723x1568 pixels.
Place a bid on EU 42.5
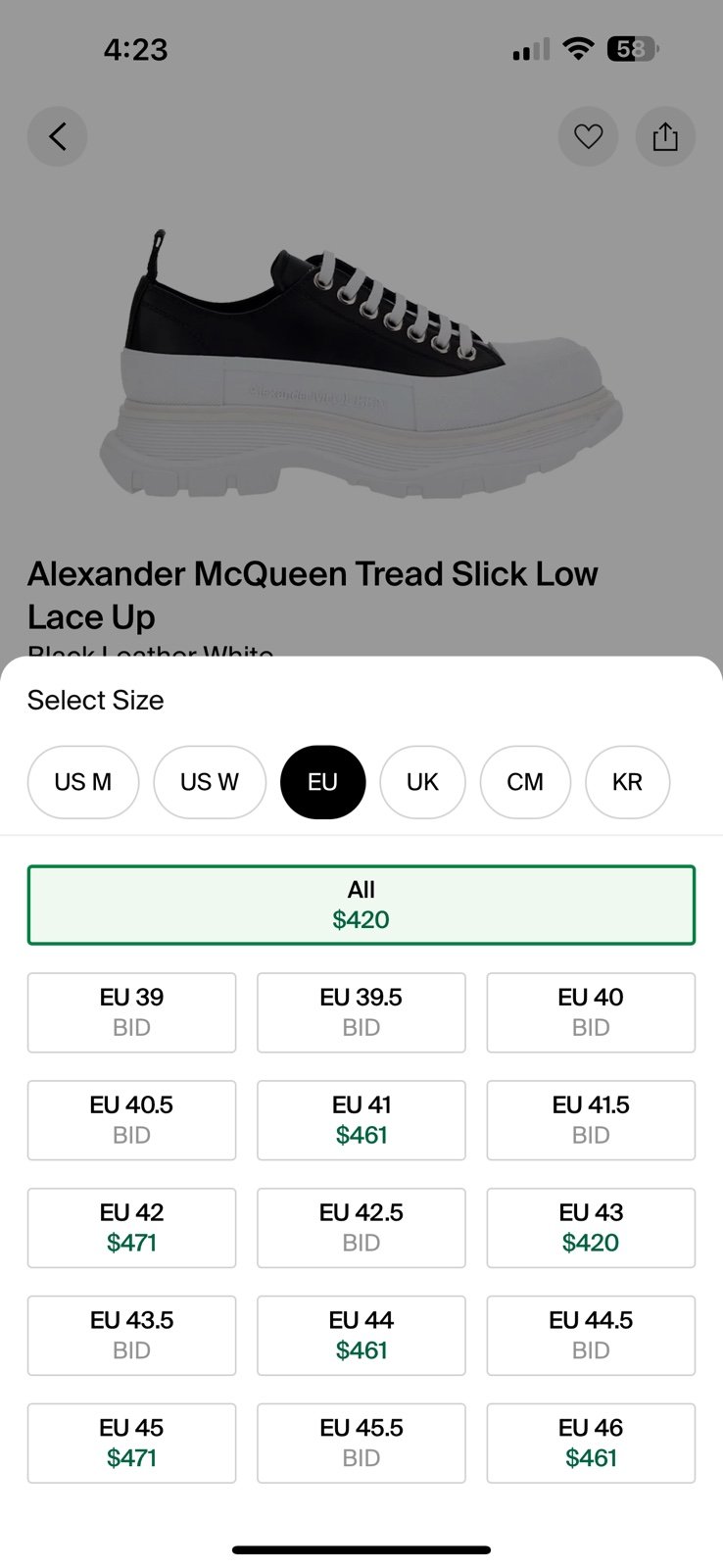click(361, 1228)
